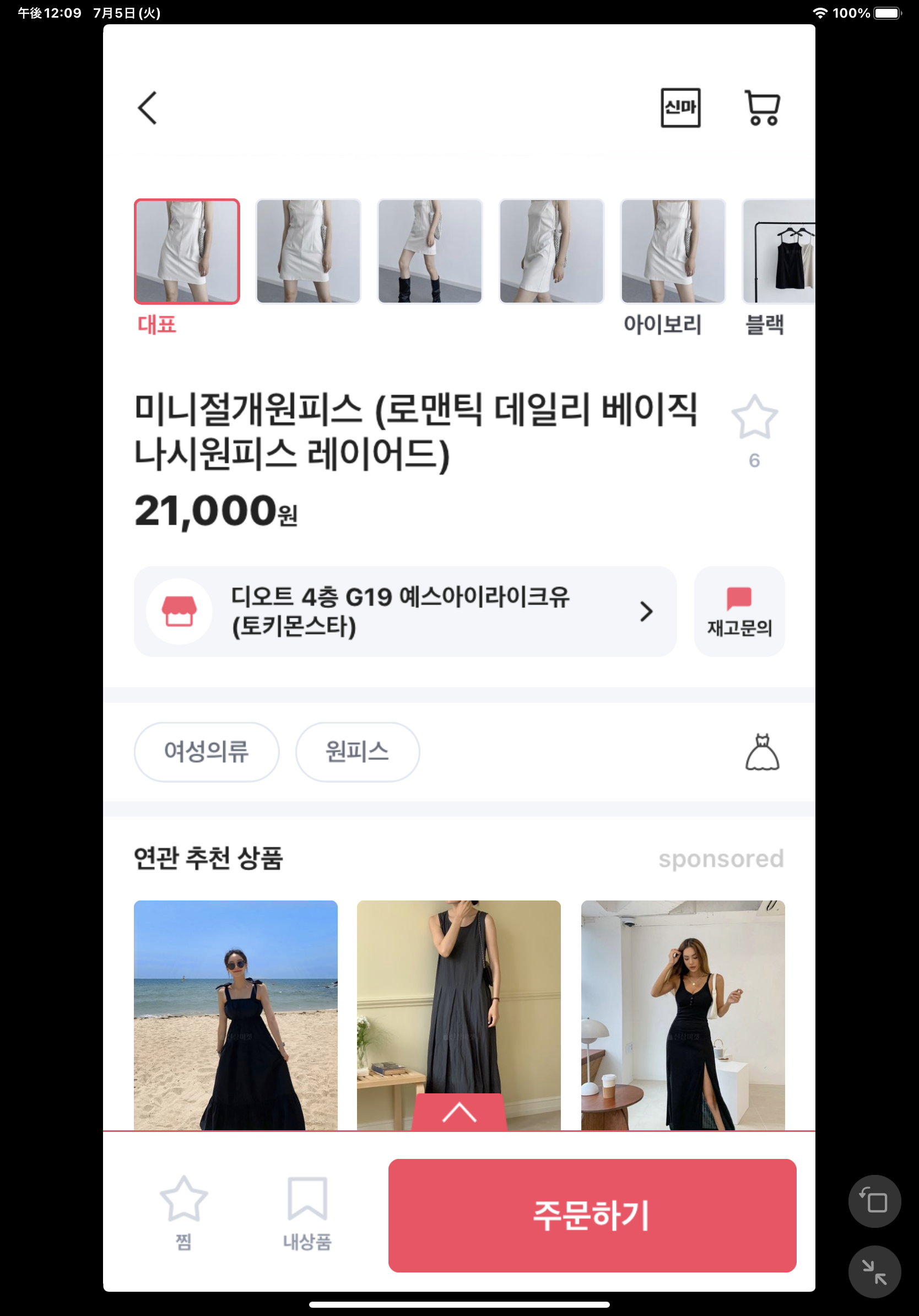
Task: Tap 주문하기 to order
Action: point(592,1215)
